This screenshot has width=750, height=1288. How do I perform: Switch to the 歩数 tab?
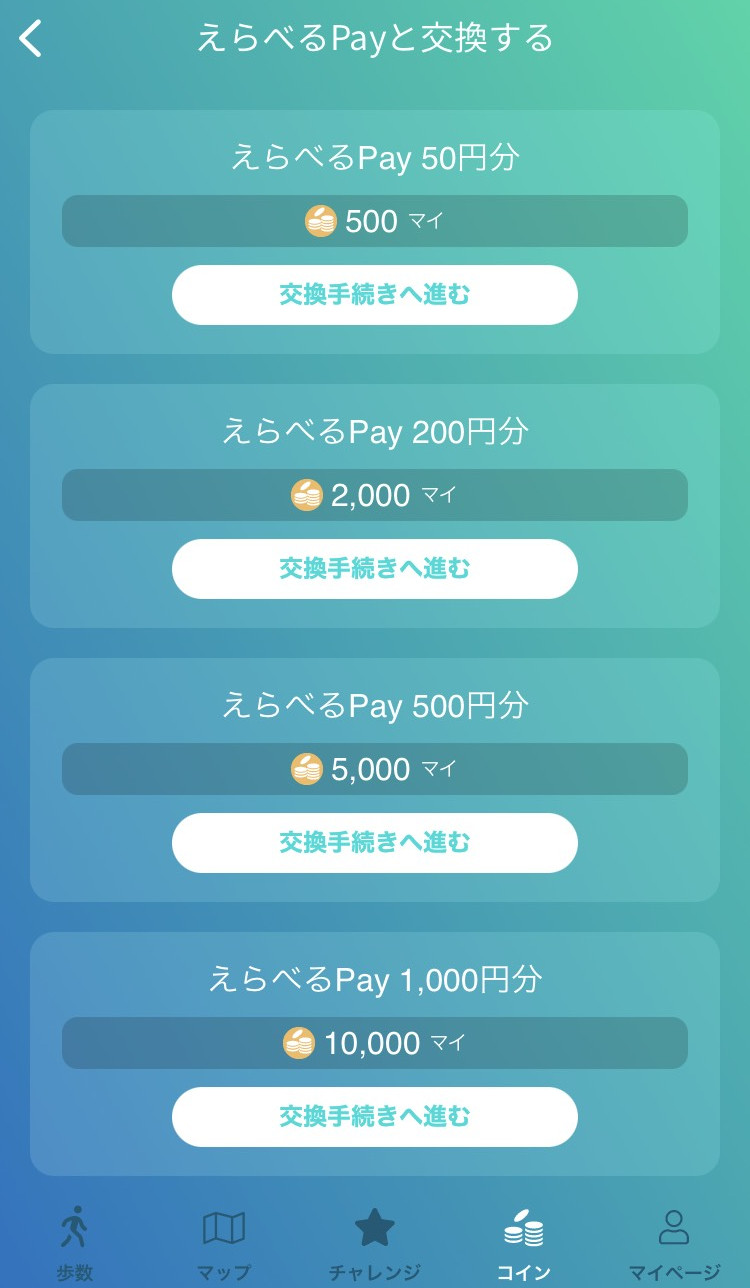pyautogui.click(x=75, y=1242)
